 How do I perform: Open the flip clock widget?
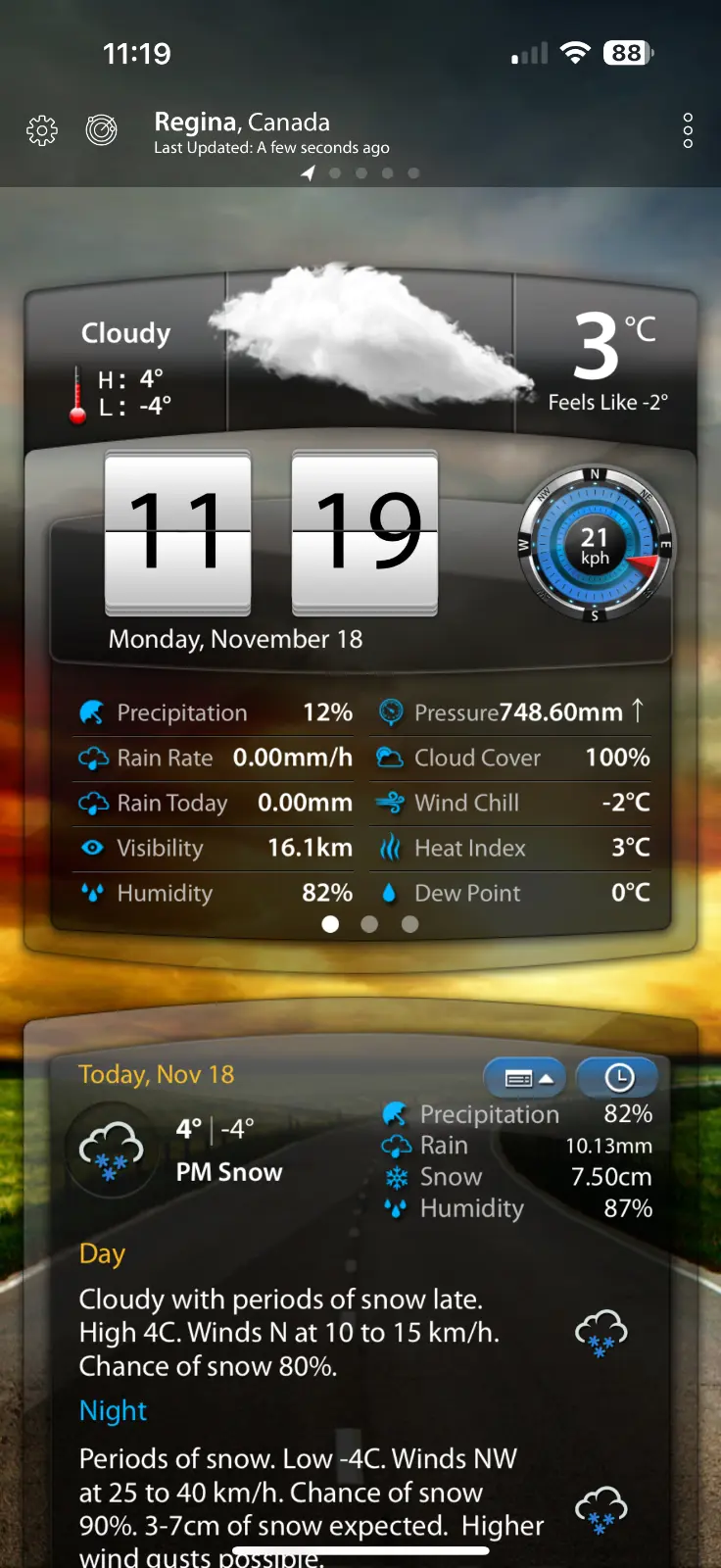click(271, 534)
